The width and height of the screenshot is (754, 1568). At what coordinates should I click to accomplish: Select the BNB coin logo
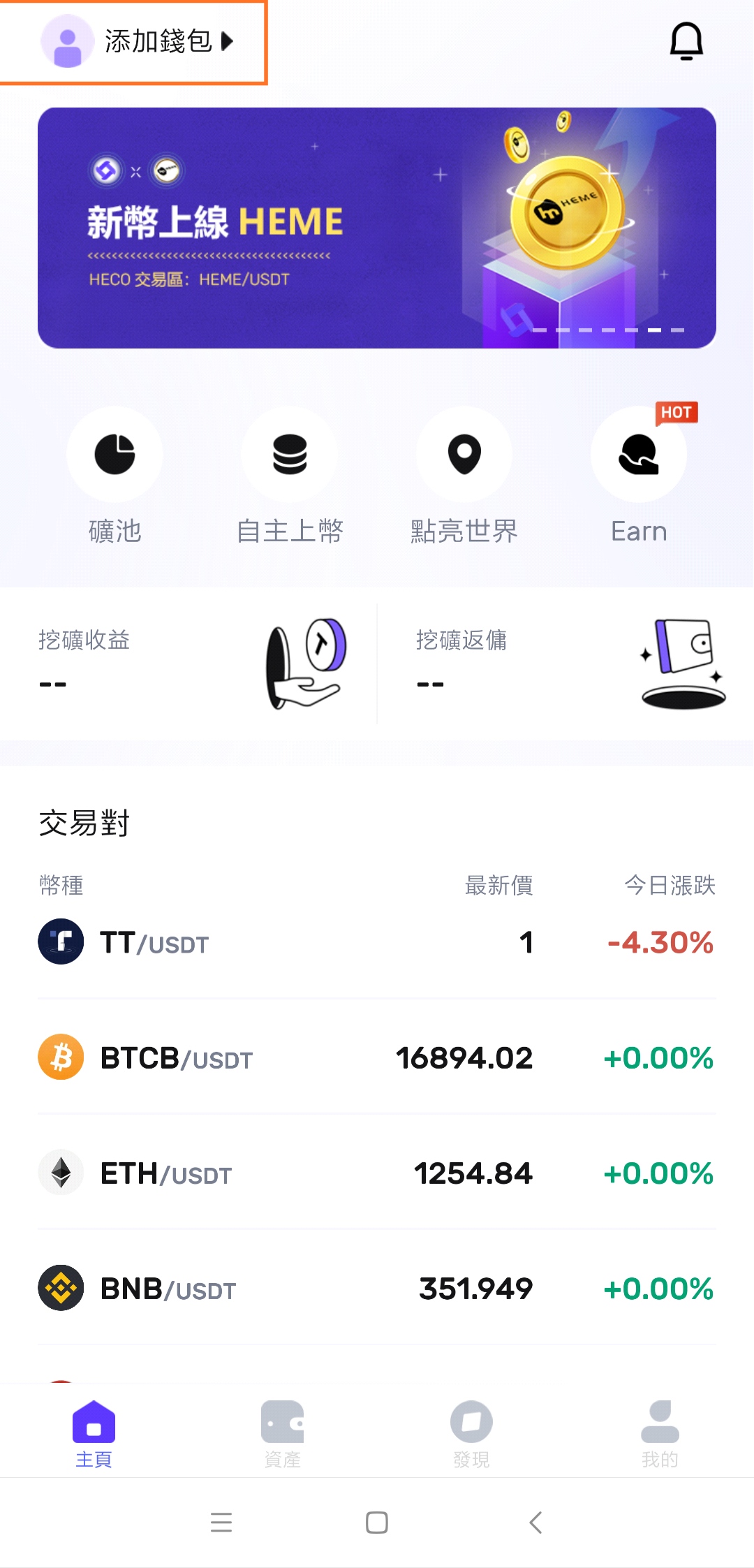coord(61,1289)
